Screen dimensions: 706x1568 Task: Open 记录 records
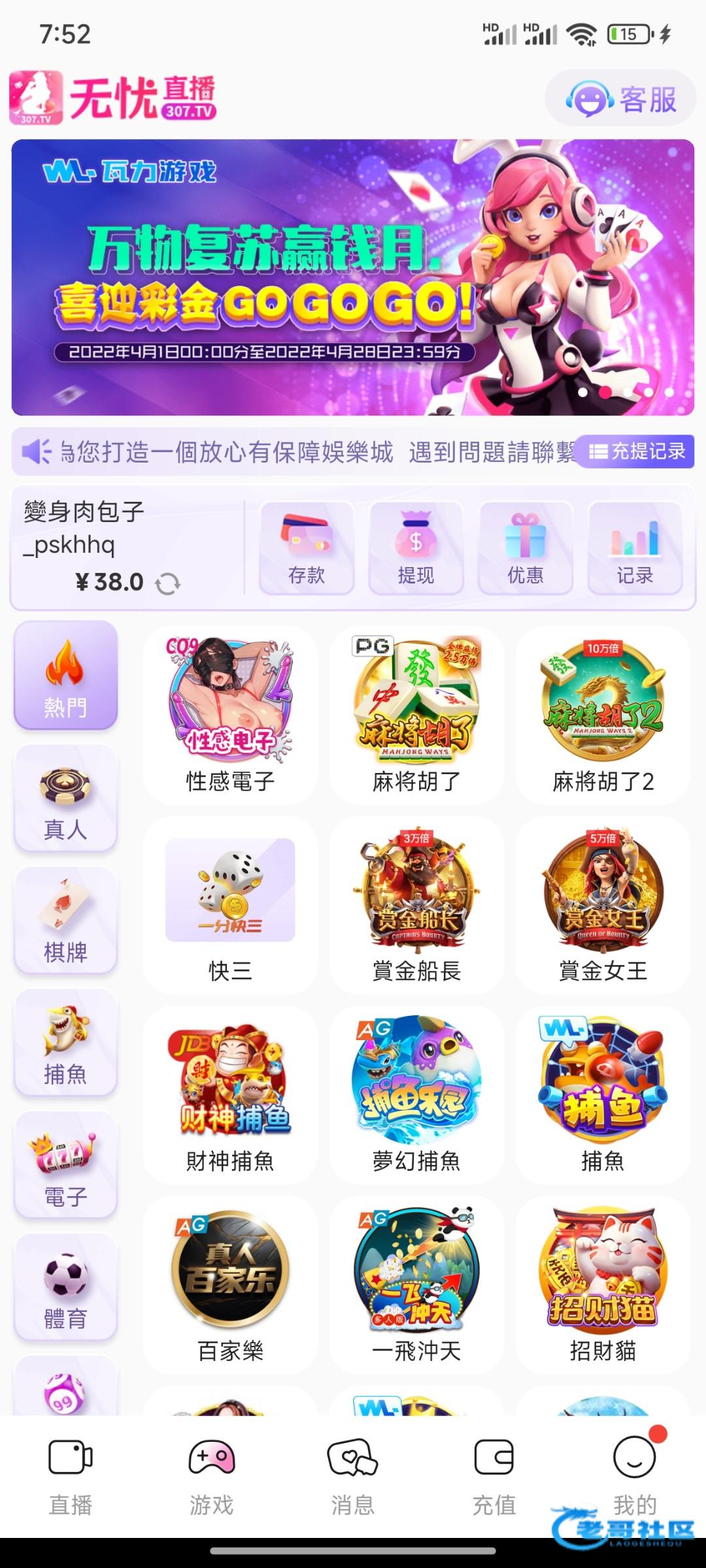pos(635,548)
